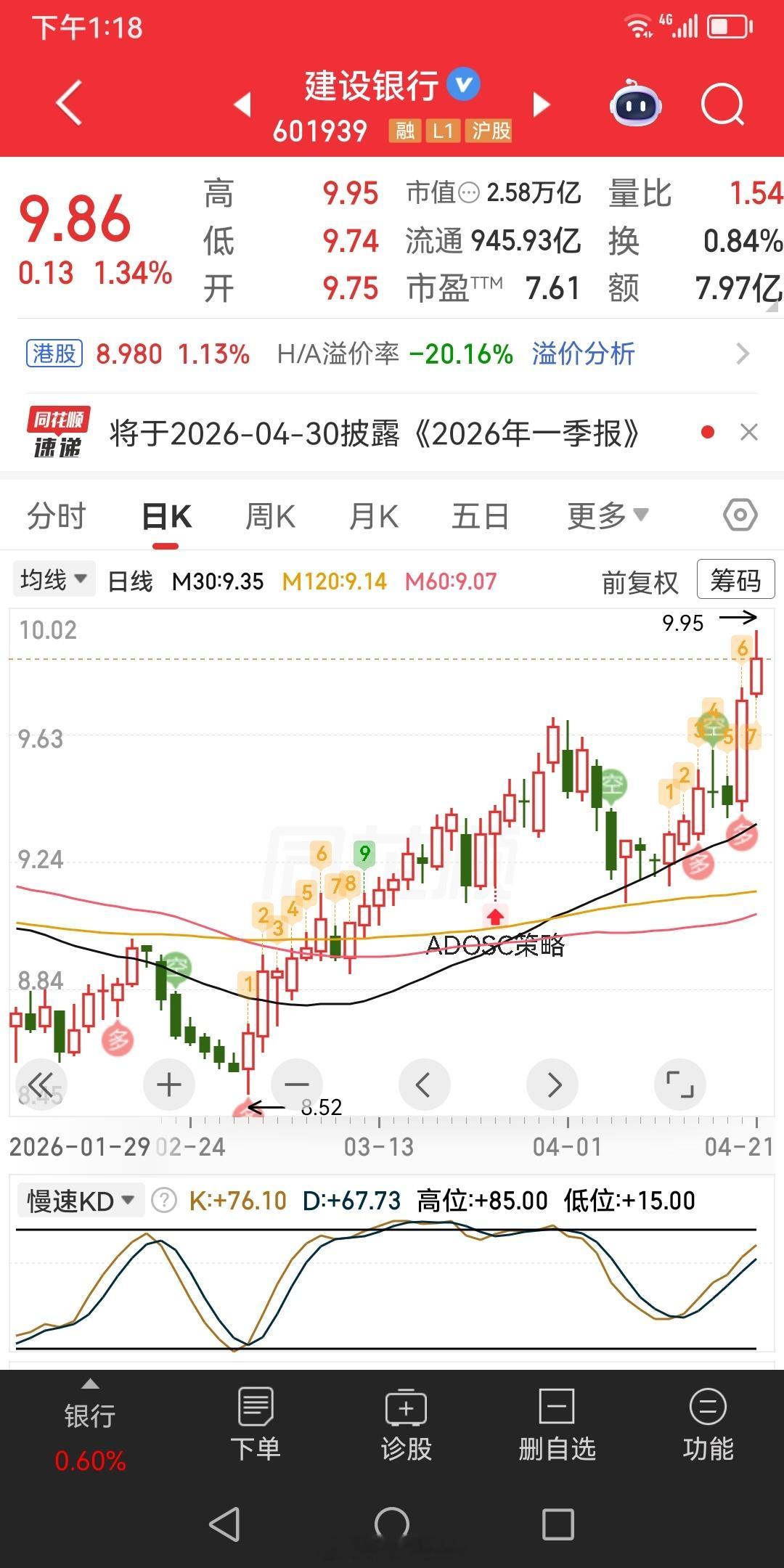The width and height of the screenshot is (784, 1568).
Task: Expand the chart to fullscreen
Action: click(679, 1084)
